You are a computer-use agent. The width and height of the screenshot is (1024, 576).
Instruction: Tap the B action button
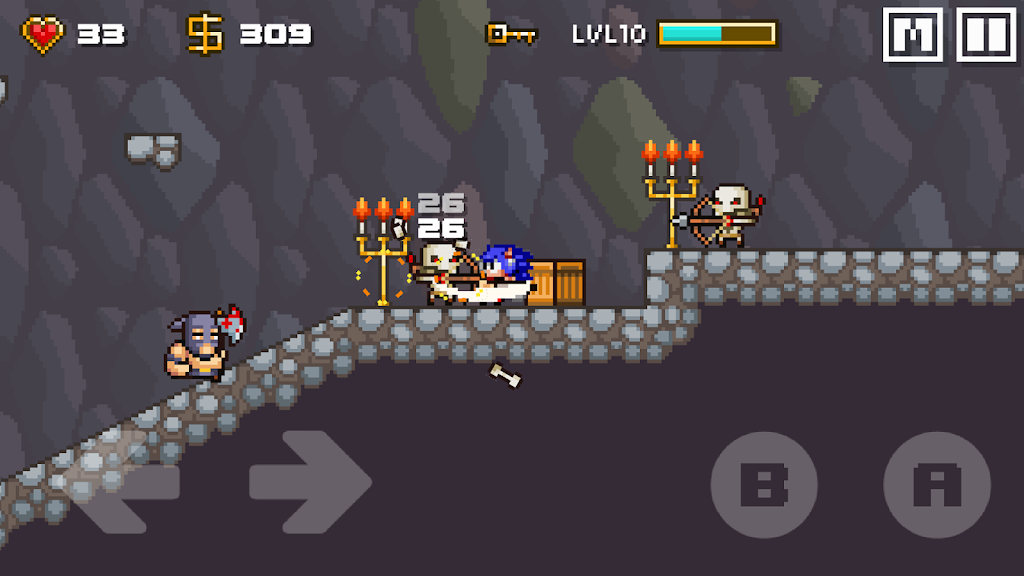[x=764, y=485]
